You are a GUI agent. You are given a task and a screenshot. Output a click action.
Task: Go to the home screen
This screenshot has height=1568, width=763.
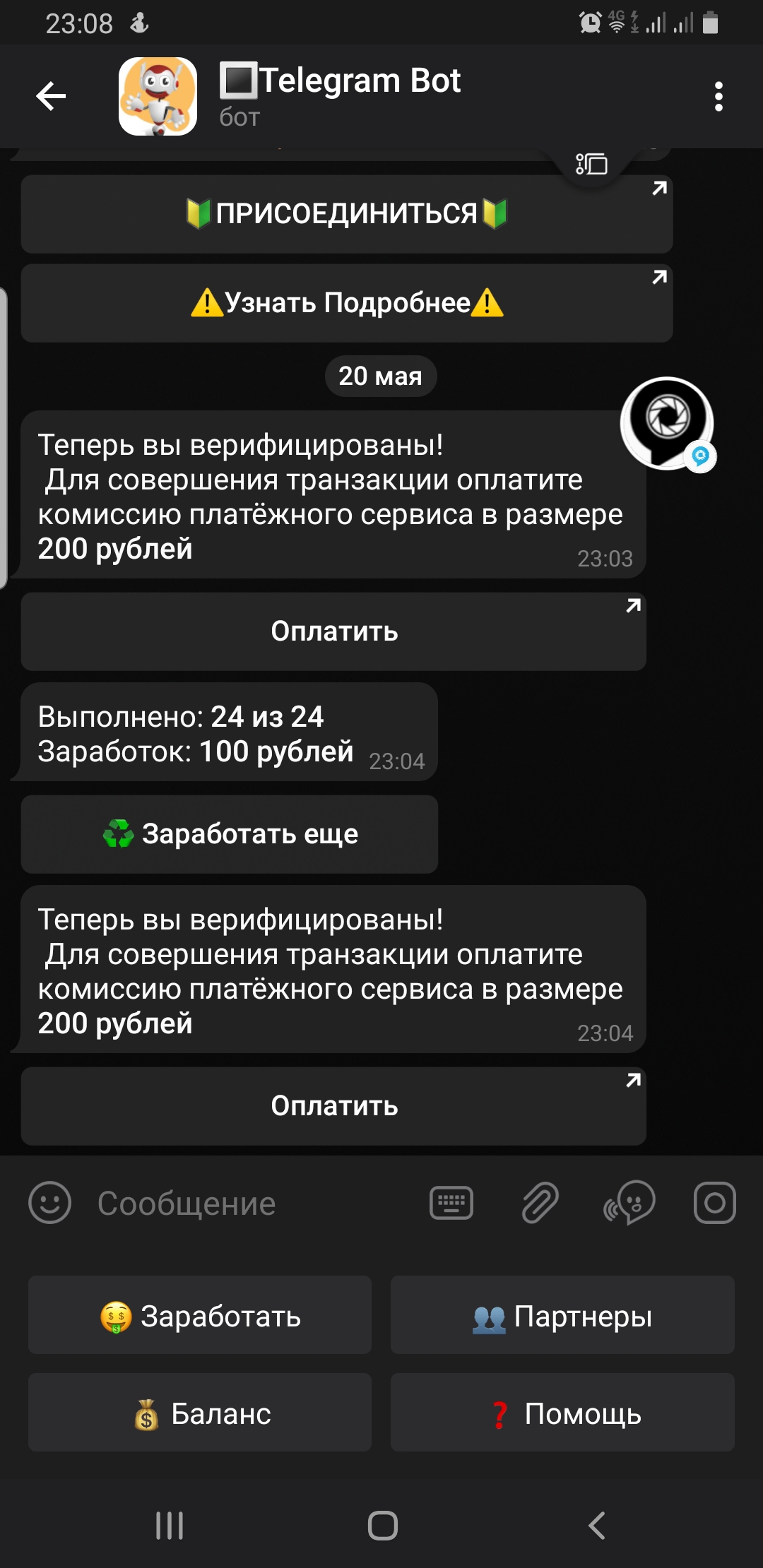(x=382, y=1526)
